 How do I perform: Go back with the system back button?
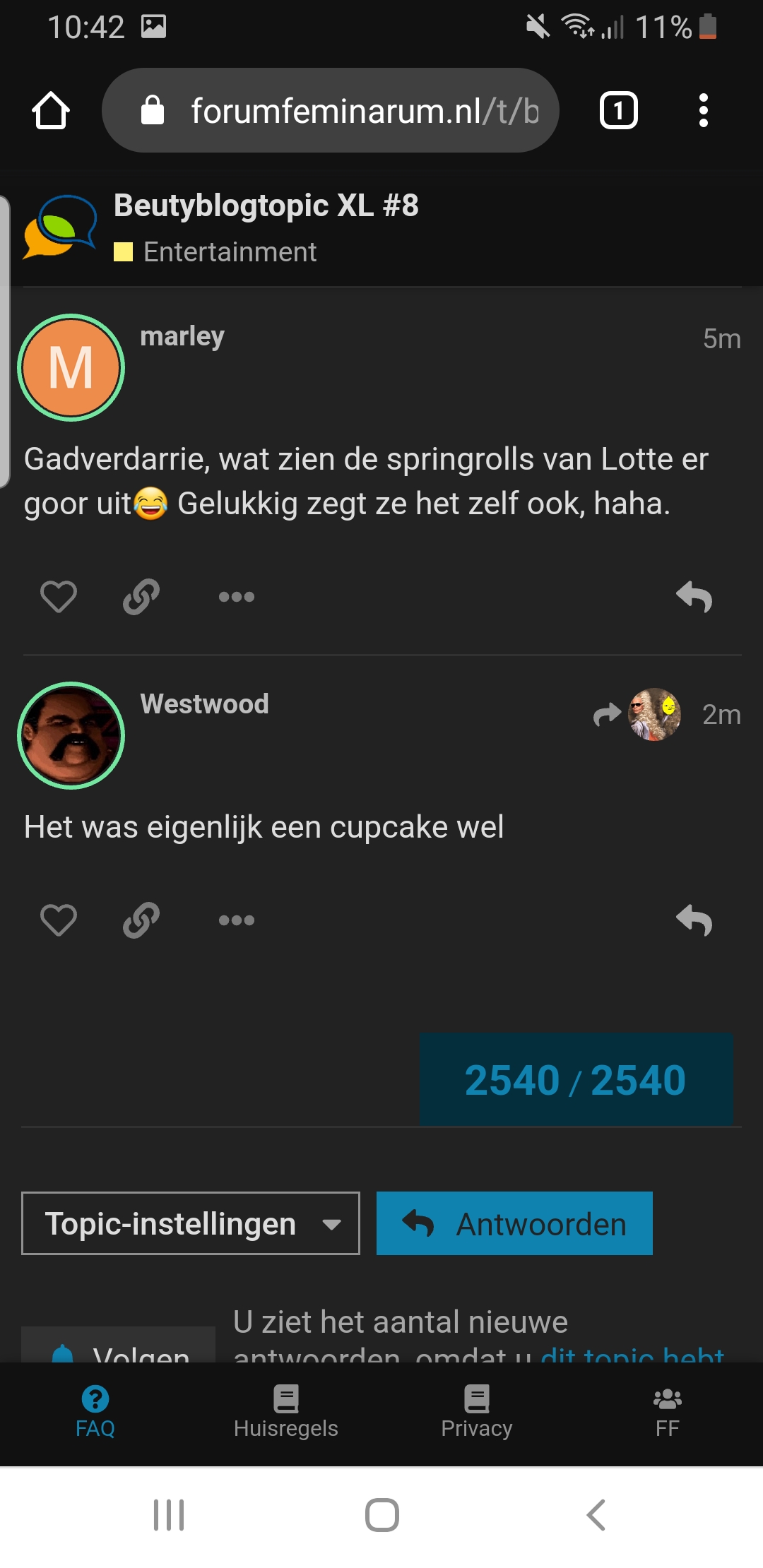coord(596,1515)
